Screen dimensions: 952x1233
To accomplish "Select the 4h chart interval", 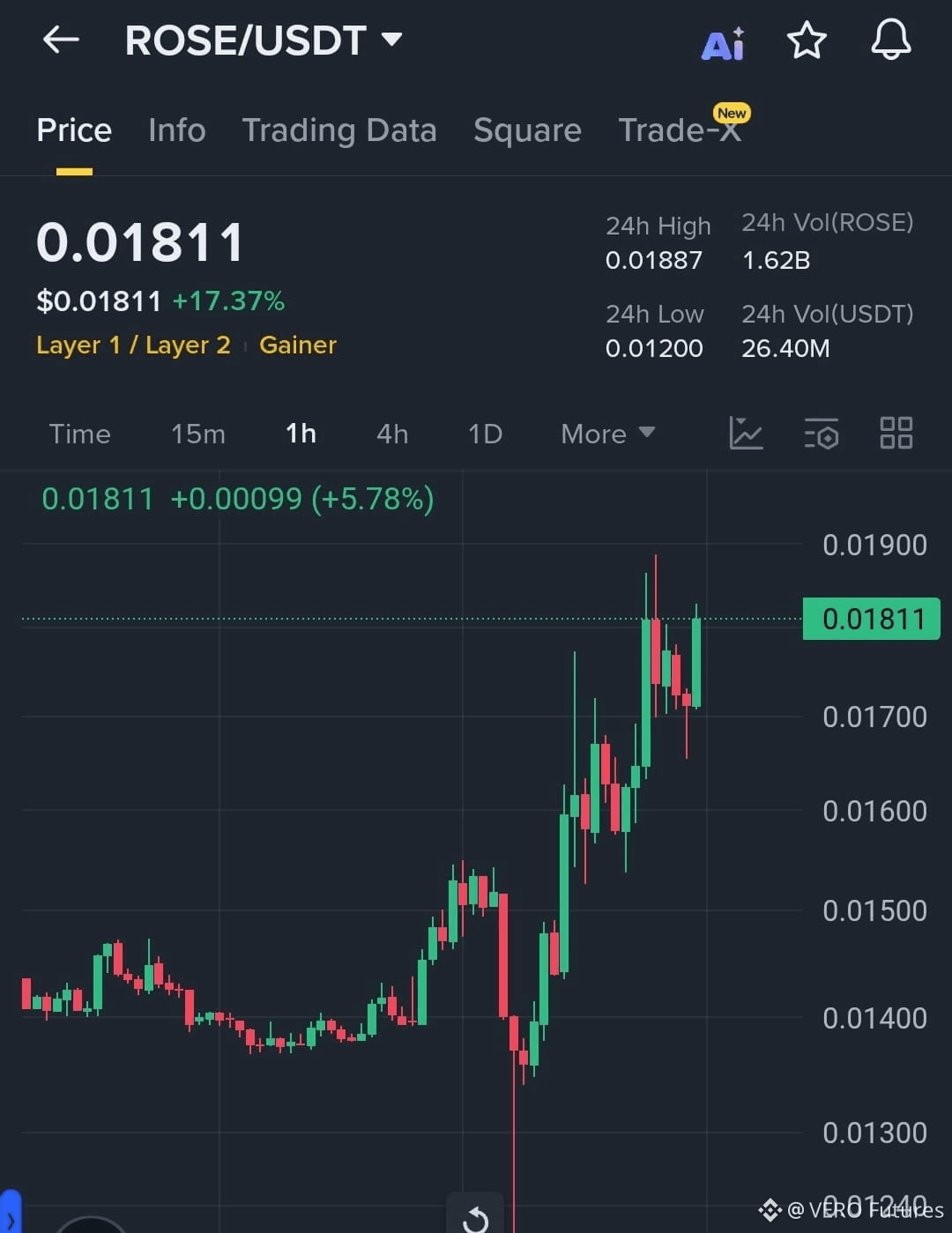I will pyautogui.click(x=391, y=433).
